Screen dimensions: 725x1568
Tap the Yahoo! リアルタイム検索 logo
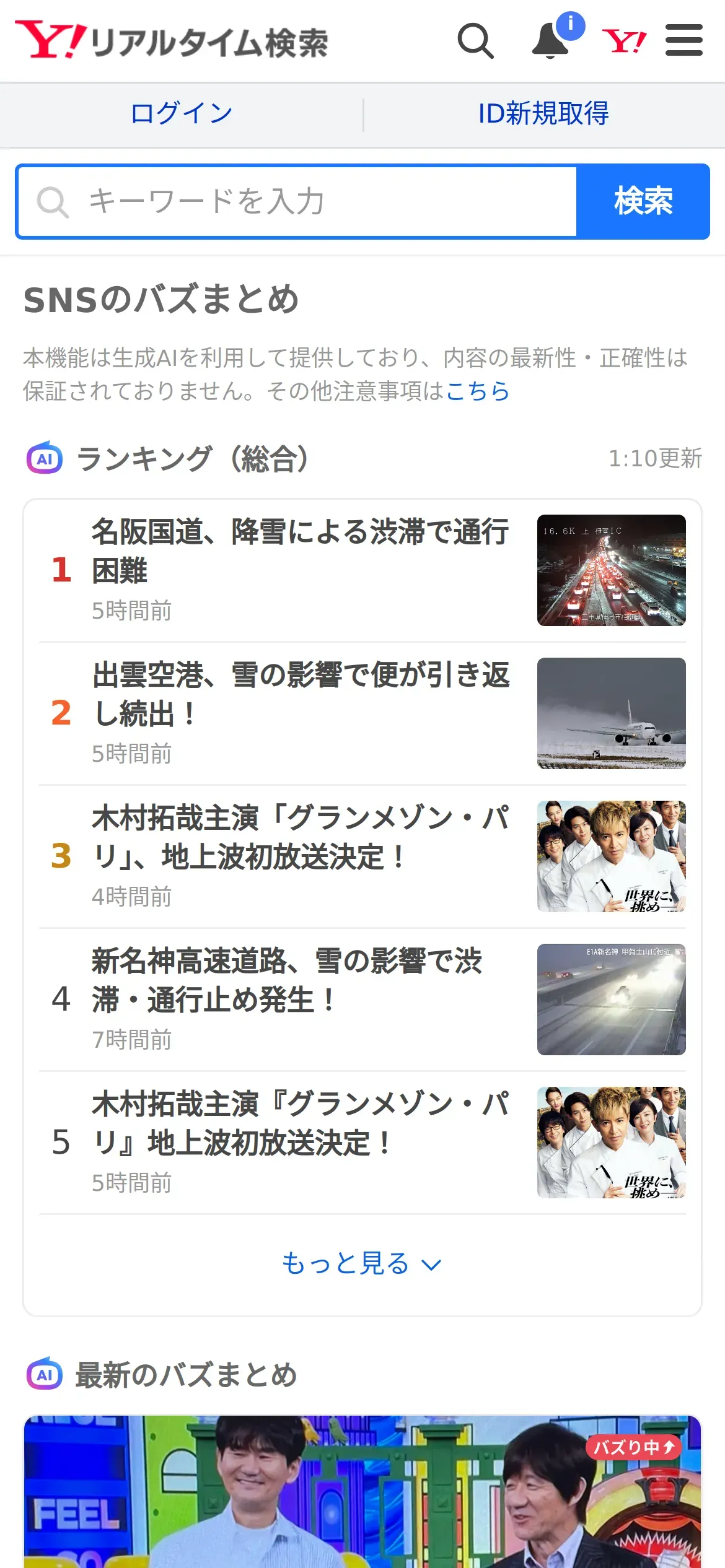[172, 41]
